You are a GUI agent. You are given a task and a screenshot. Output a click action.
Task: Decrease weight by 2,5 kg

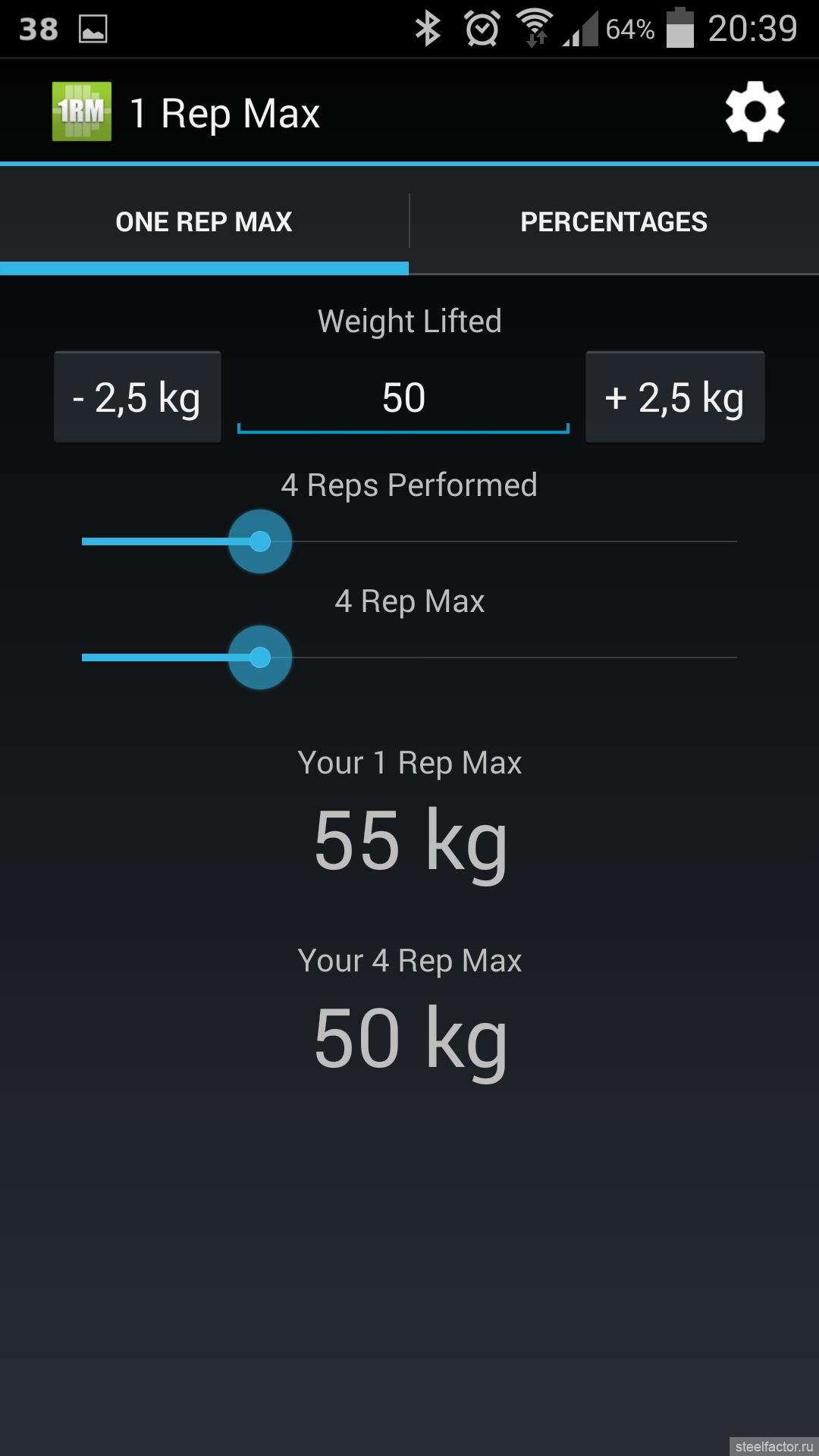click(x=137, y=397)
